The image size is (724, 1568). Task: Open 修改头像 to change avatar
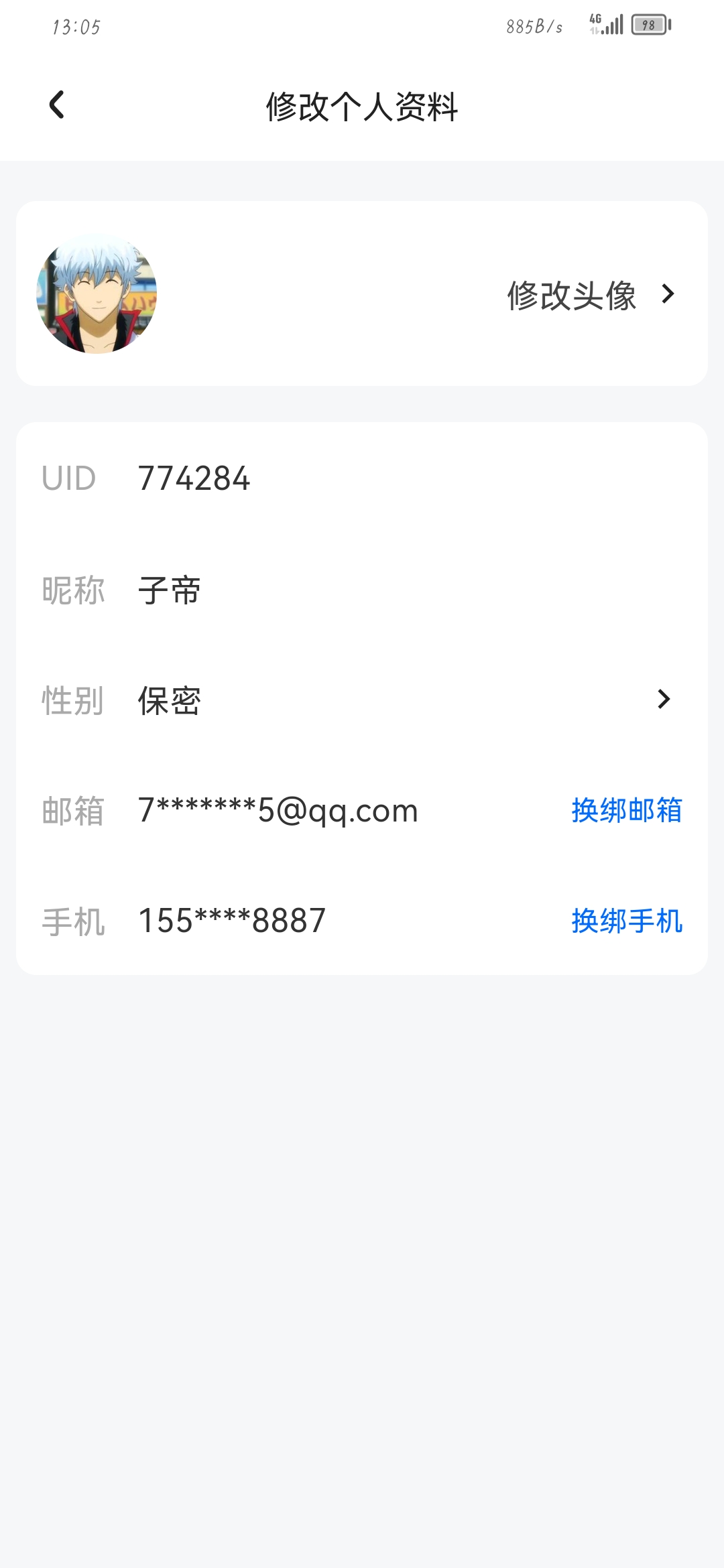[590, 295]
